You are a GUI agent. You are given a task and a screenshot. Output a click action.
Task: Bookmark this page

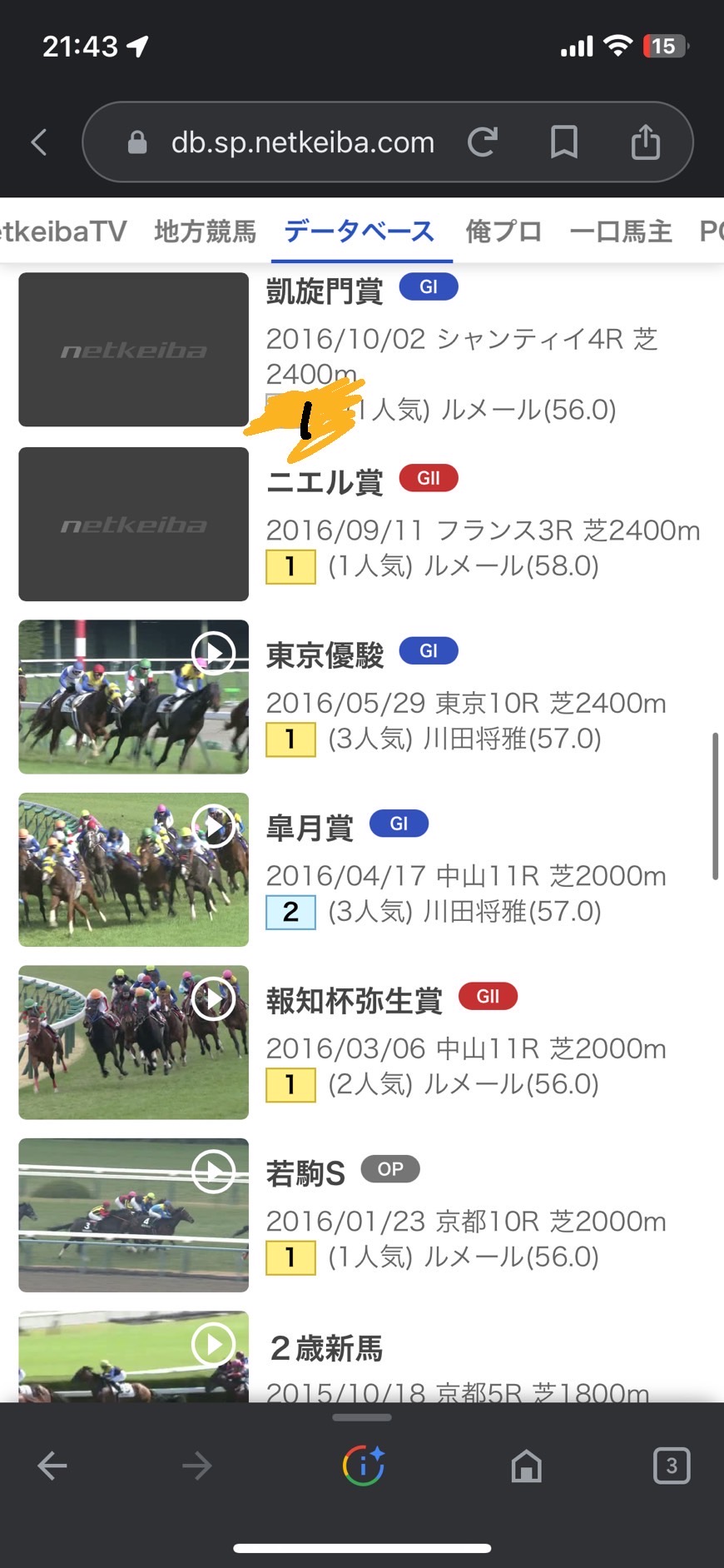[x=564, y=142]
